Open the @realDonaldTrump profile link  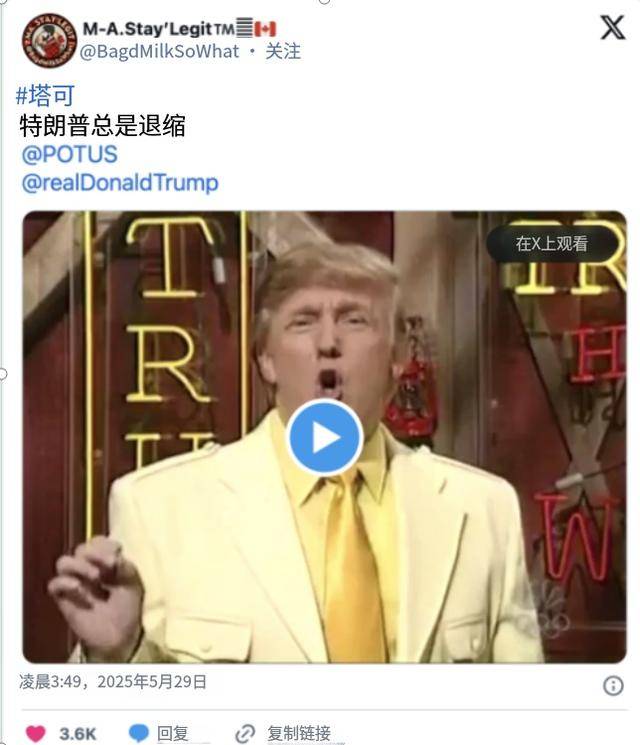[119, 183]
